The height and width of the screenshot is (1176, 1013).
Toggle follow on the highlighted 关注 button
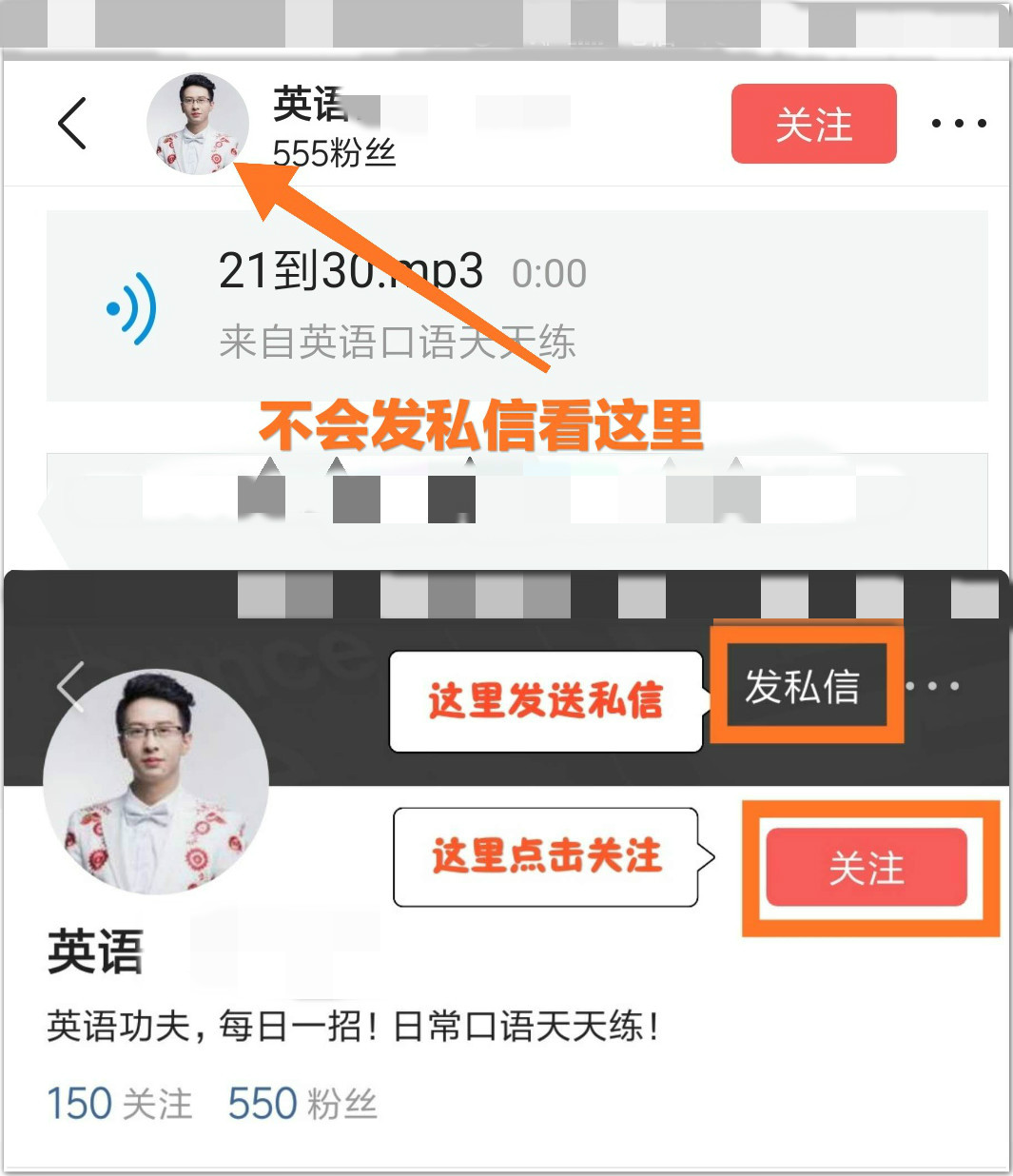[x=868, y=867]
